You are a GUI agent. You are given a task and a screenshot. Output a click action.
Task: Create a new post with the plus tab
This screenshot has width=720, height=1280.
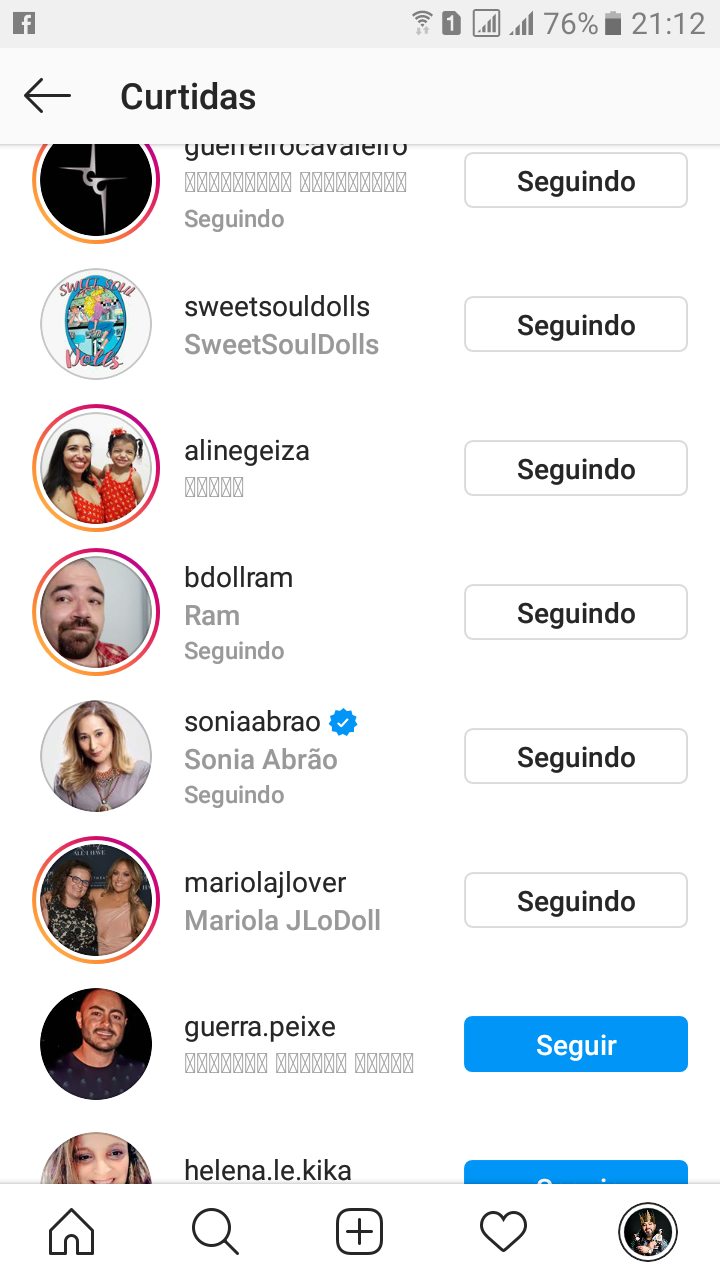pyautogui.click(x=359, y=1231)
